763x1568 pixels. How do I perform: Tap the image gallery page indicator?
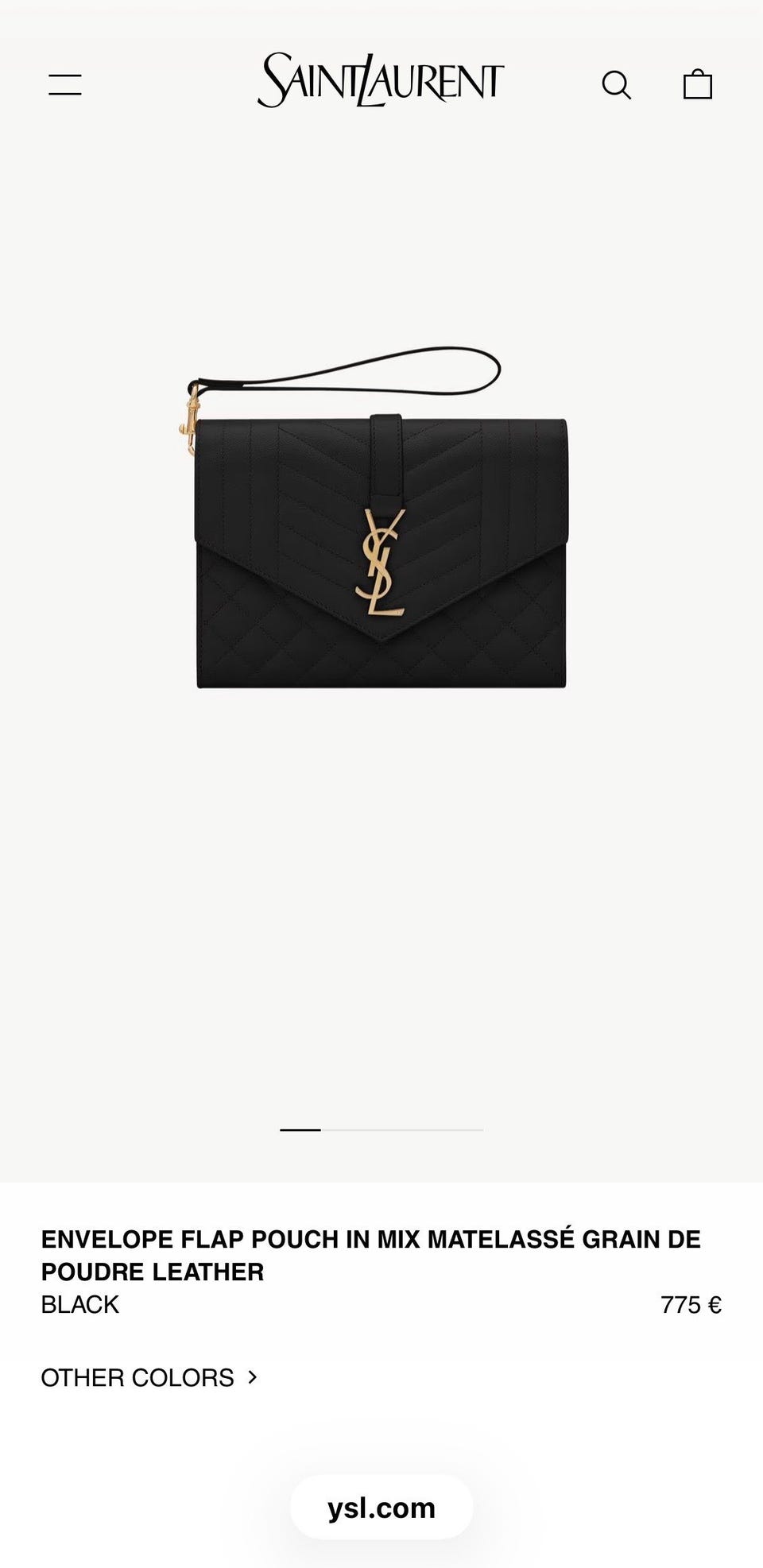pyautogui.click(x=381, y=1129)
